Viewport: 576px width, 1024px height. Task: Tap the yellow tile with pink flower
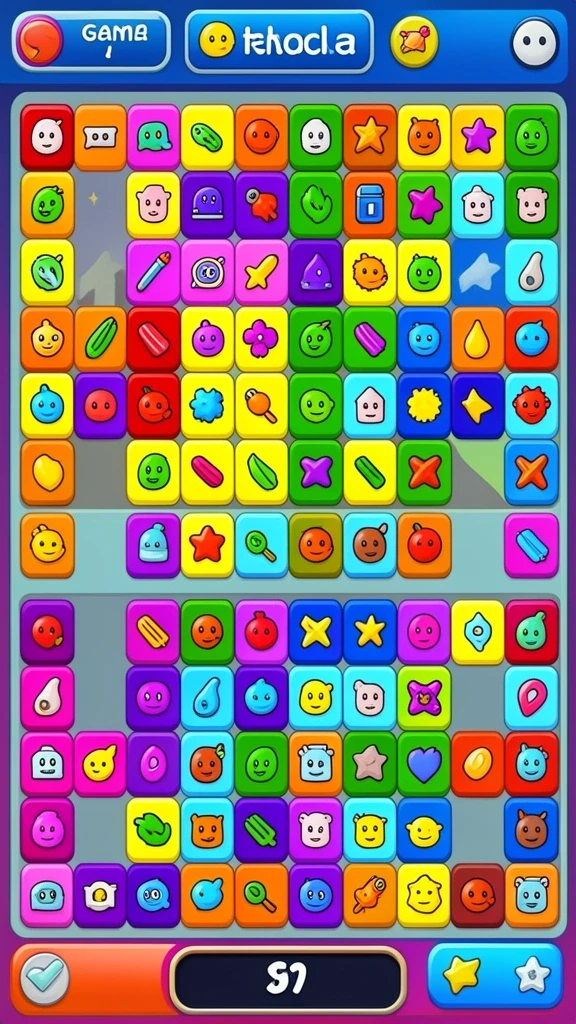pos(261,339)
